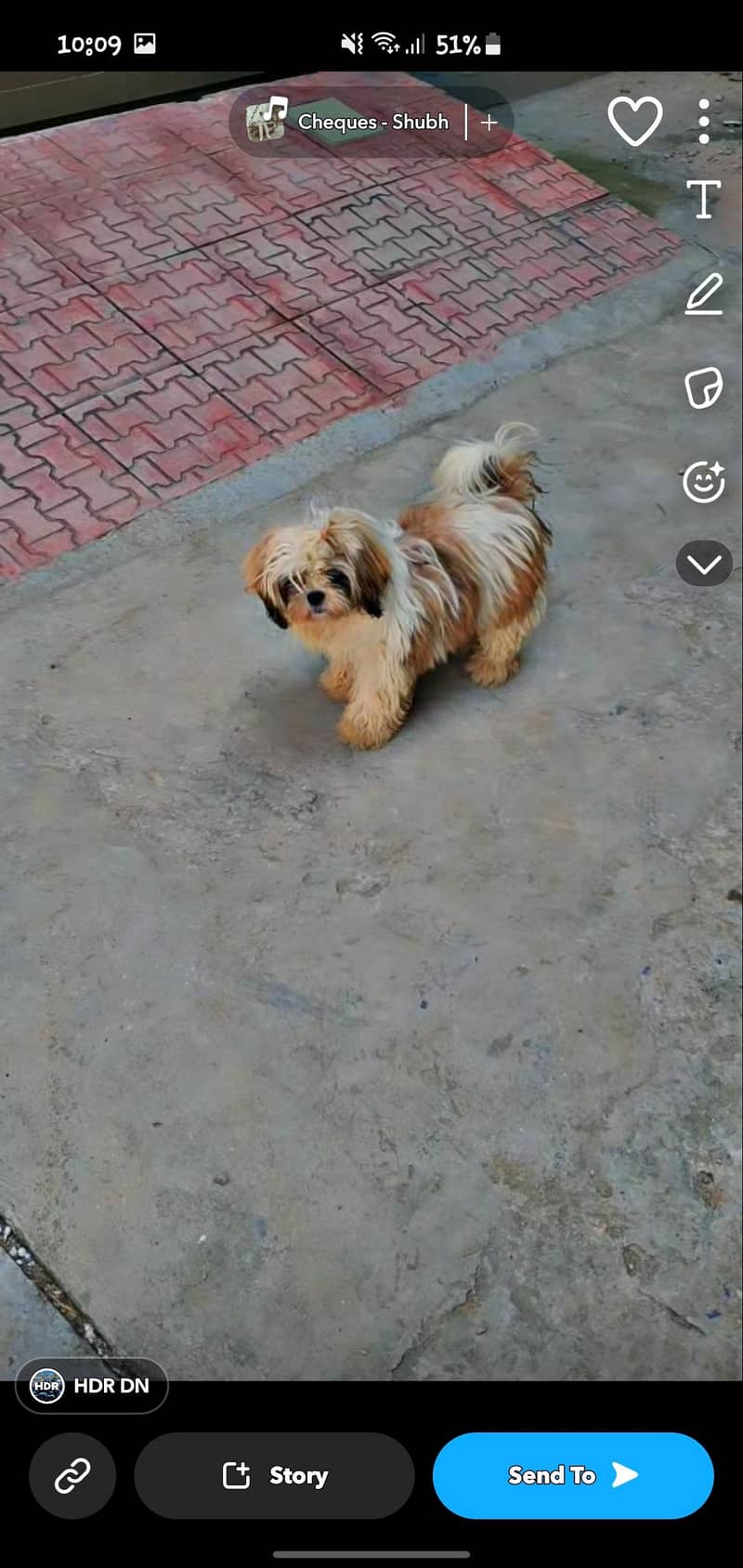Viewport: 743px width, 1568px height.
Task: Expand more editing tools with the chevron
Action: [x=703, y=564]
